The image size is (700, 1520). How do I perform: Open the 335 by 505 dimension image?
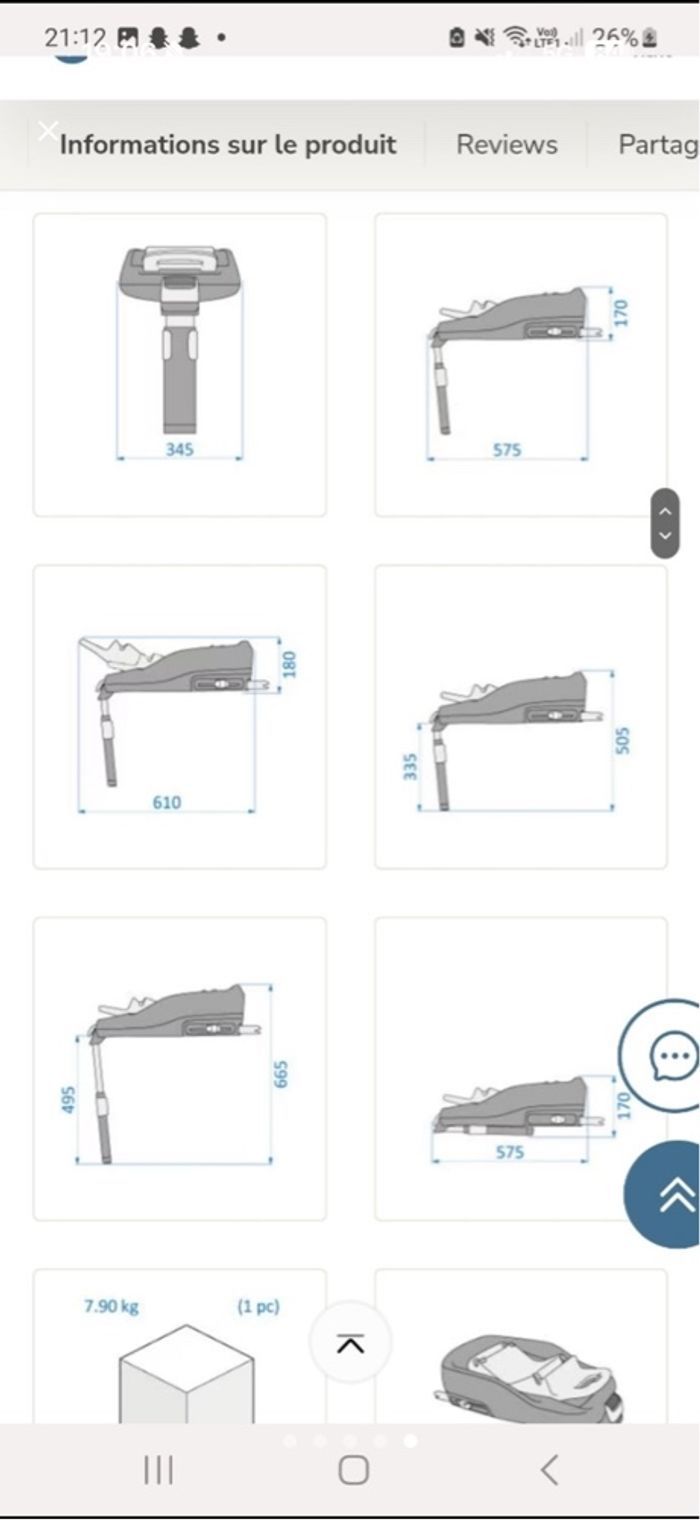pos(520,716)
